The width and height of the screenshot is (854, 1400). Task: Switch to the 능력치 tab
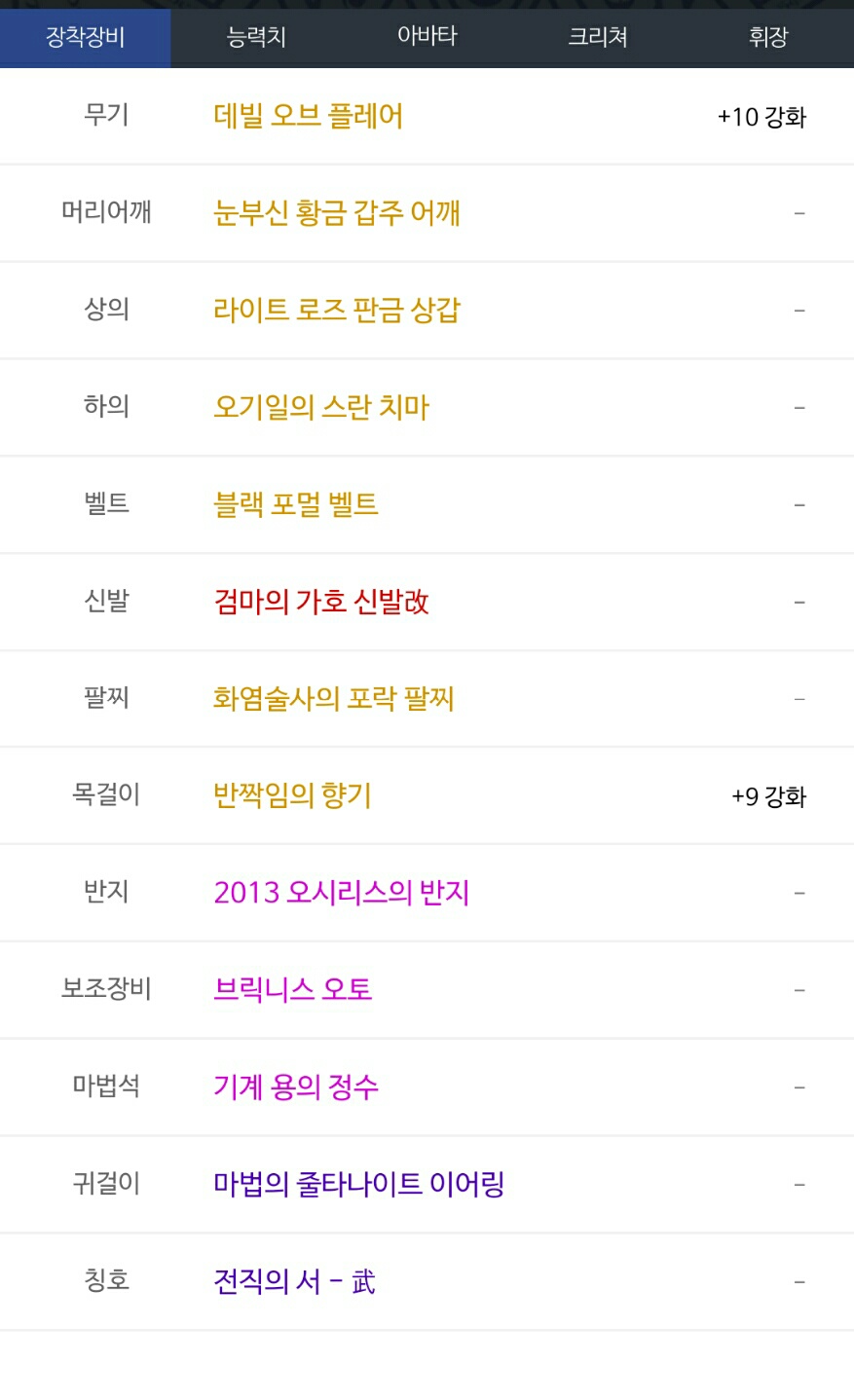[x=256, y=38]
